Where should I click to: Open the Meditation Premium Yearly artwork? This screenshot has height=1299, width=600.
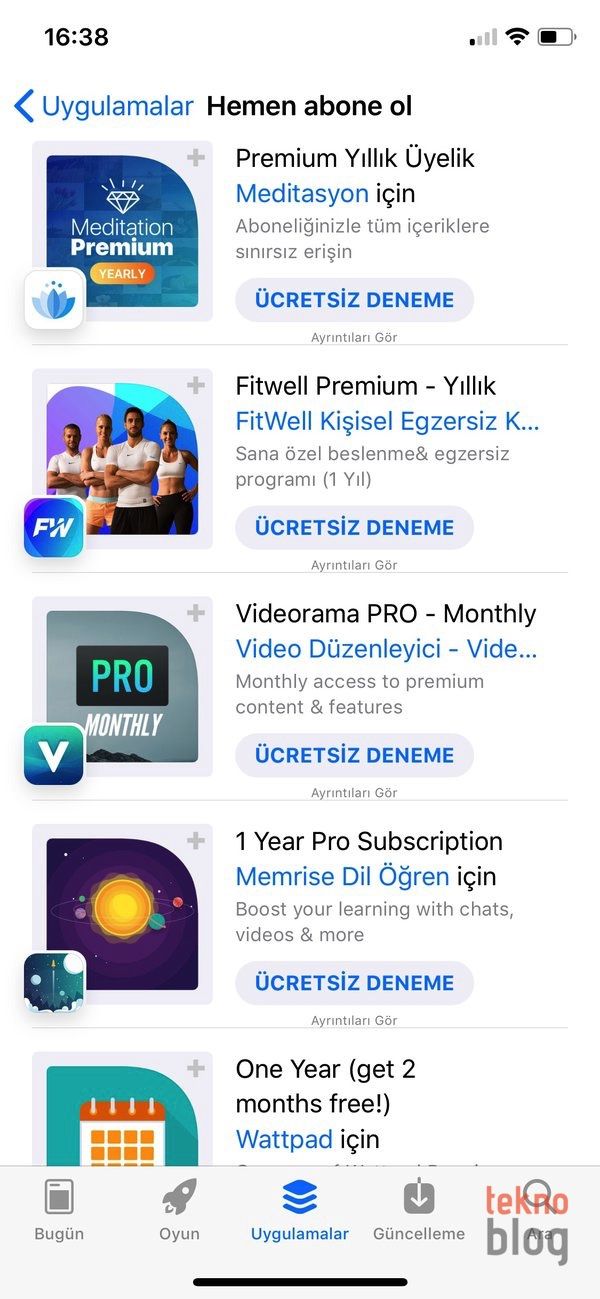[122, 231]
